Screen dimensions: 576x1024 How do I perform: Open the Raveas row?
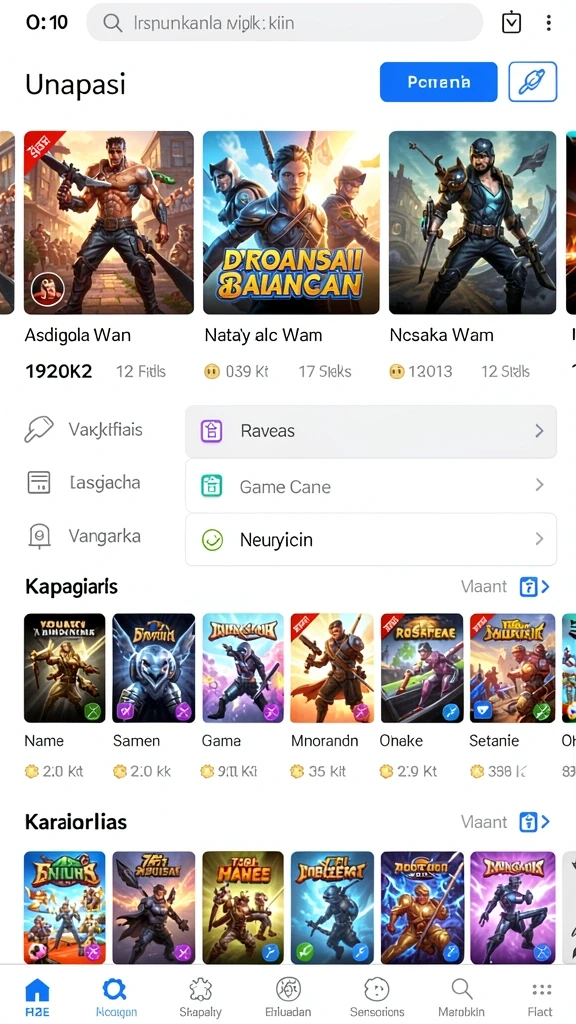click(371, 431)
